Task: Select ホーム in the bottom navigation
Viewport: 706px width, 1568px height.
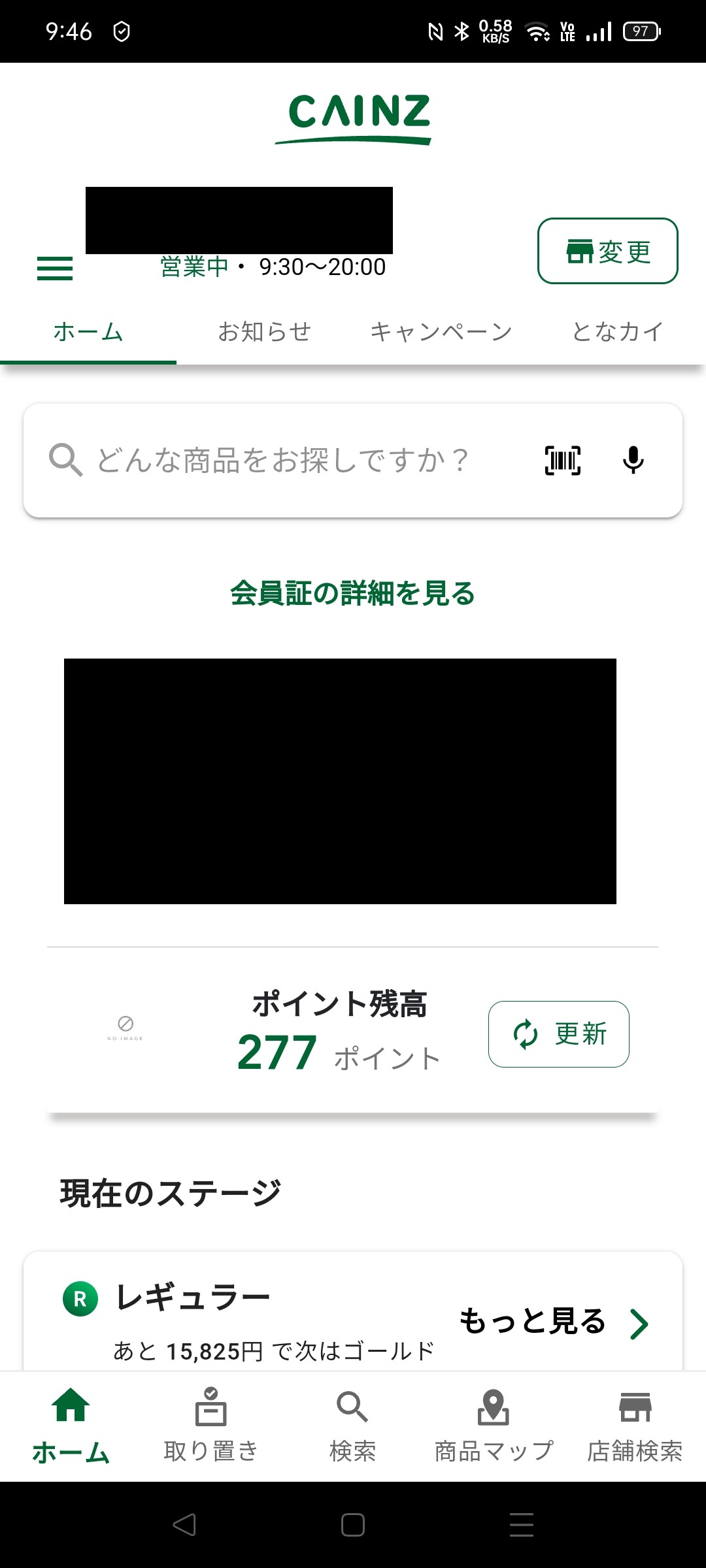Action: click(x=71, y=1426)
